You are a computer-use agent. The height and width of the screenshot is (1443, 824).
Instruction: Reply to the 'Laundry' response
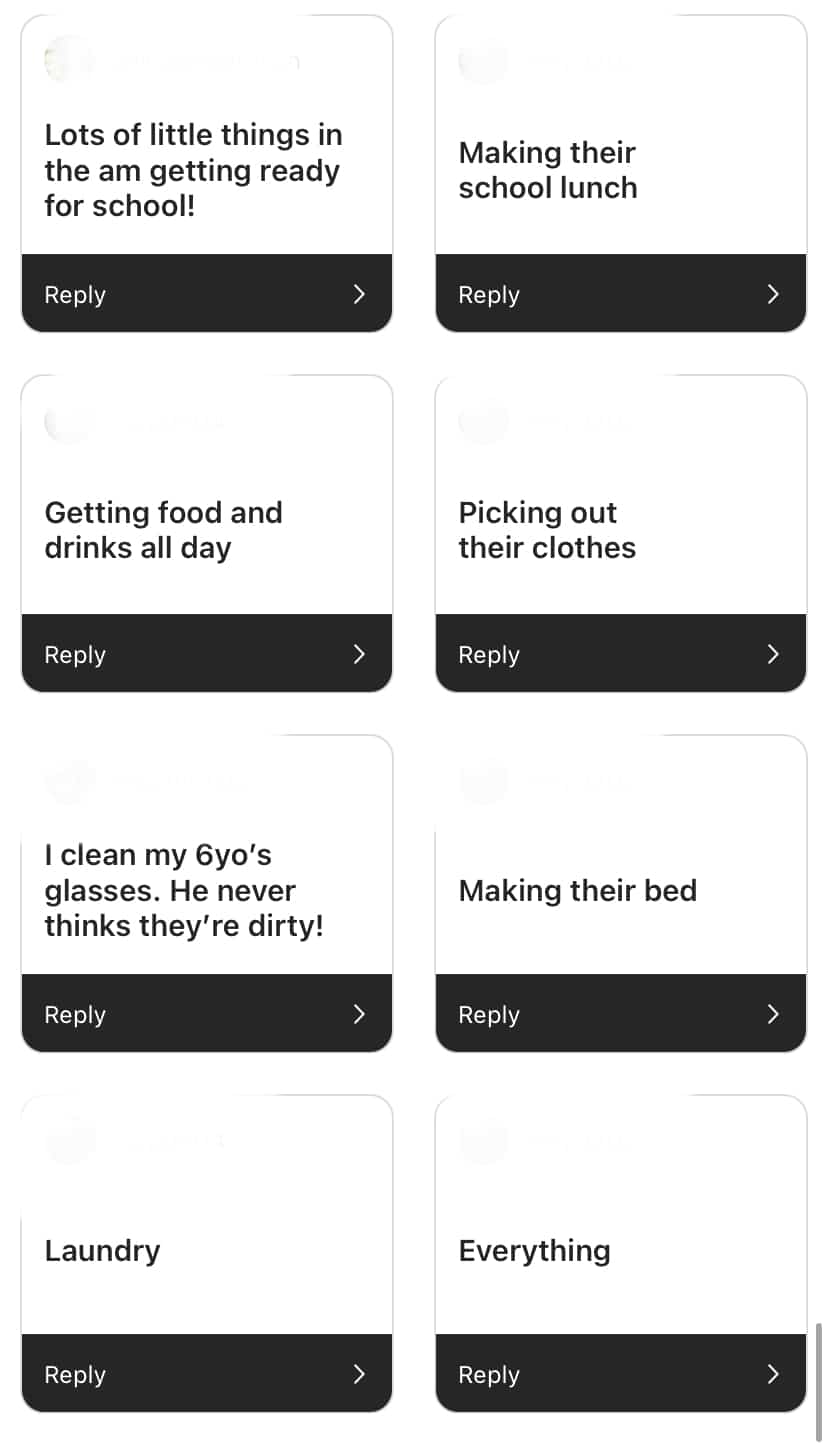tap(206, 1374)
